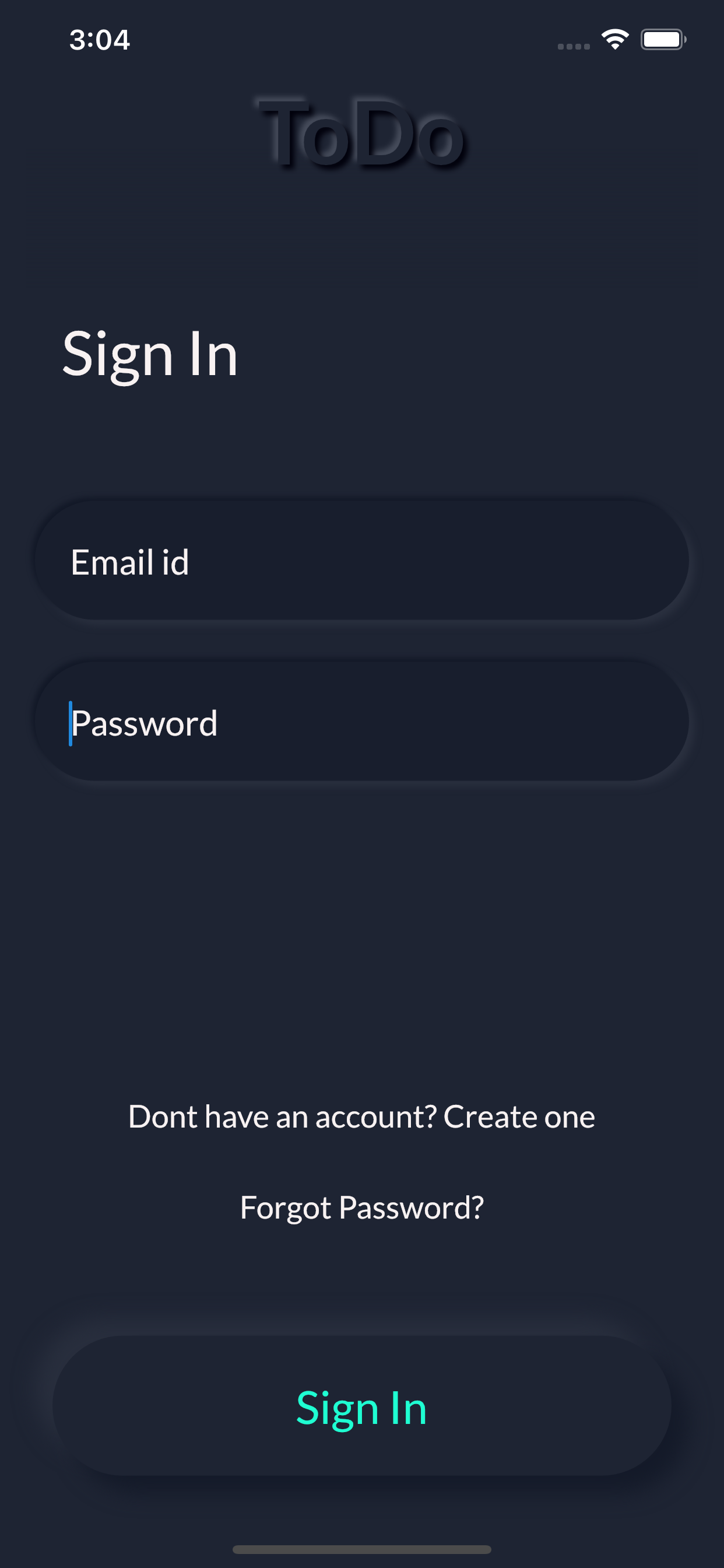Click the status bar area
724x1568 pixels.
tap(361, 40)
